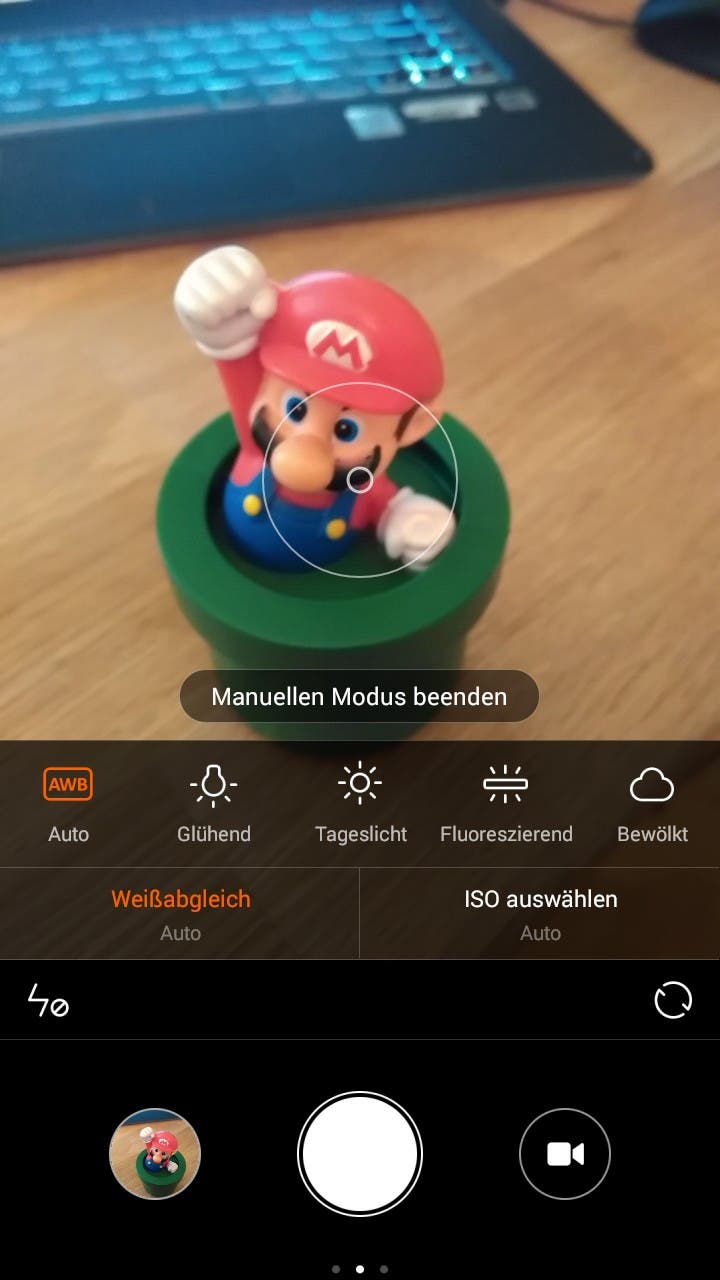This screenshot has height=1280, width=720.
Task: Select Tageslicht white balance
Action: pos(361,804)
